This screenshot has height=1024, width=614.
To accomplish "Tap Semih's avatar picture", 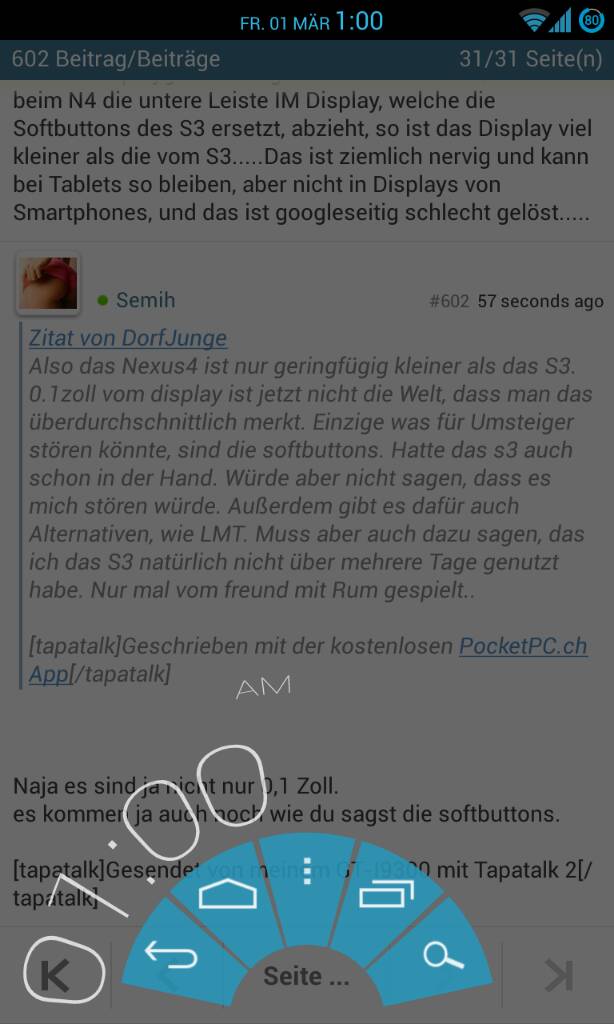I will (x=48, y=283).
